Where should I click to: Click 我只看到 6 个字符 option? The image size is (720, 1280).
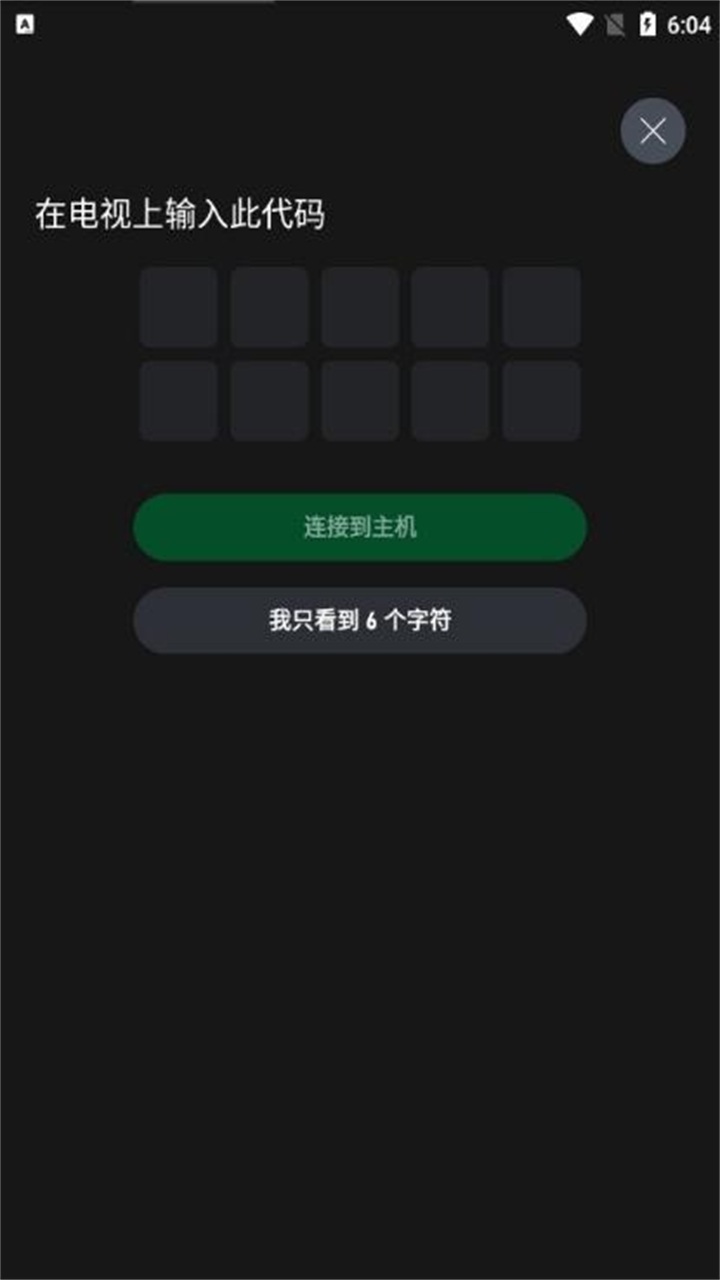click(359, 620)
